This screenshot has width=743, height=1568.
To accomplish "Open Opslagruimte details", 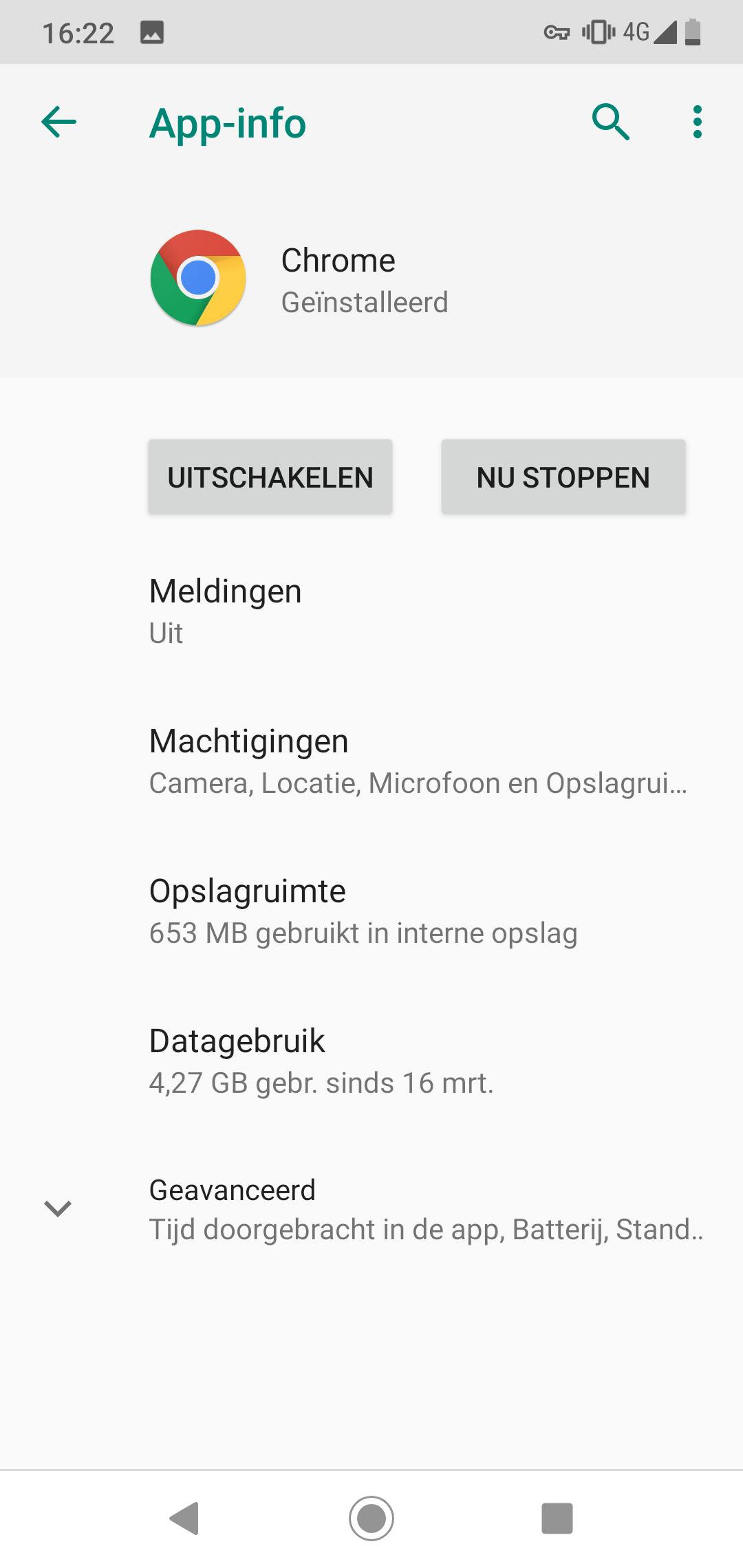I will click(x=371, y=911).
